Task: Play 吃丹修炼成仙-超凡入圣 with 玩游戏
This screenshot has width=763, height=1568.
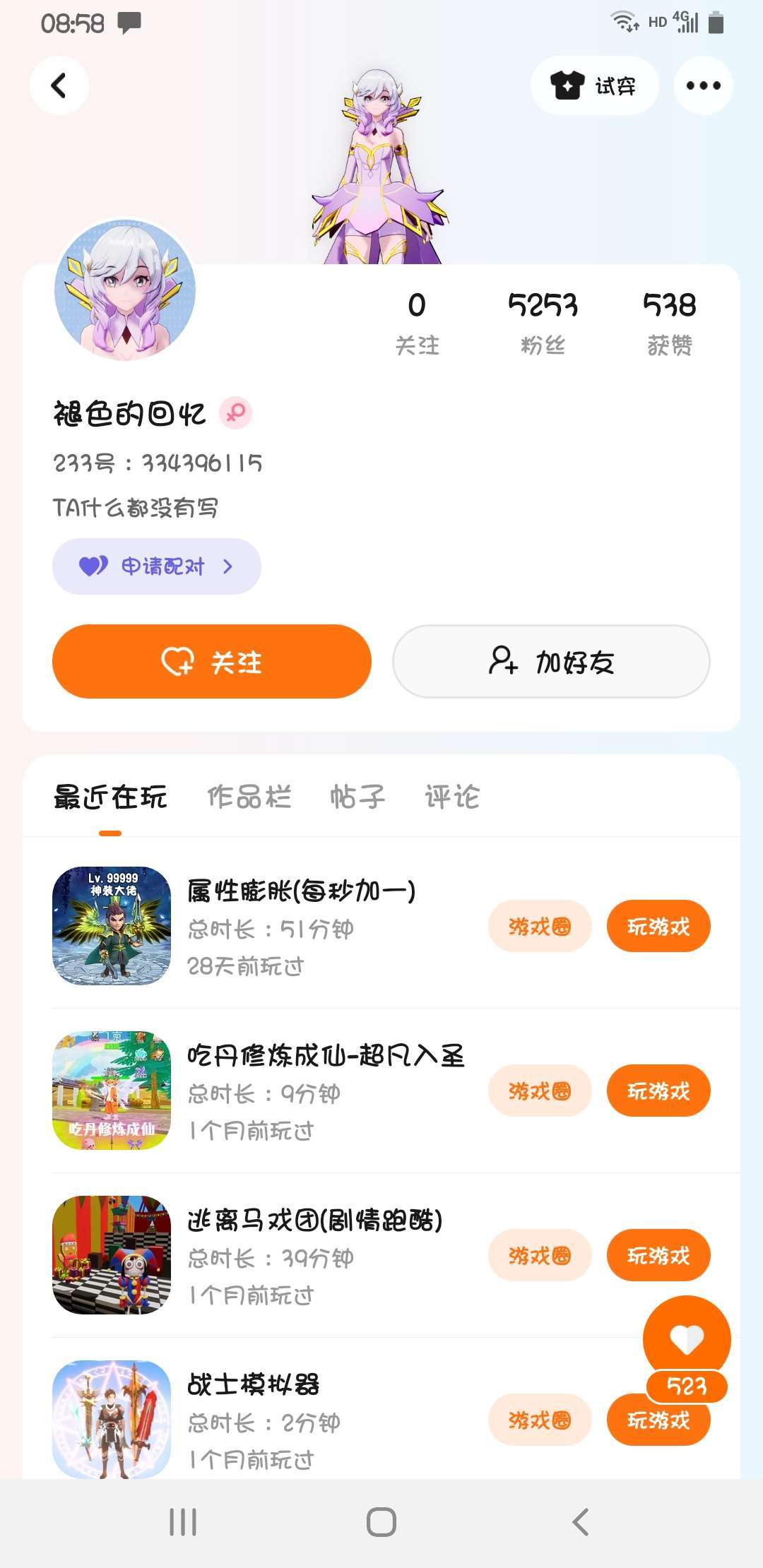Action: pyautogui.click(x=658, y=1091)
